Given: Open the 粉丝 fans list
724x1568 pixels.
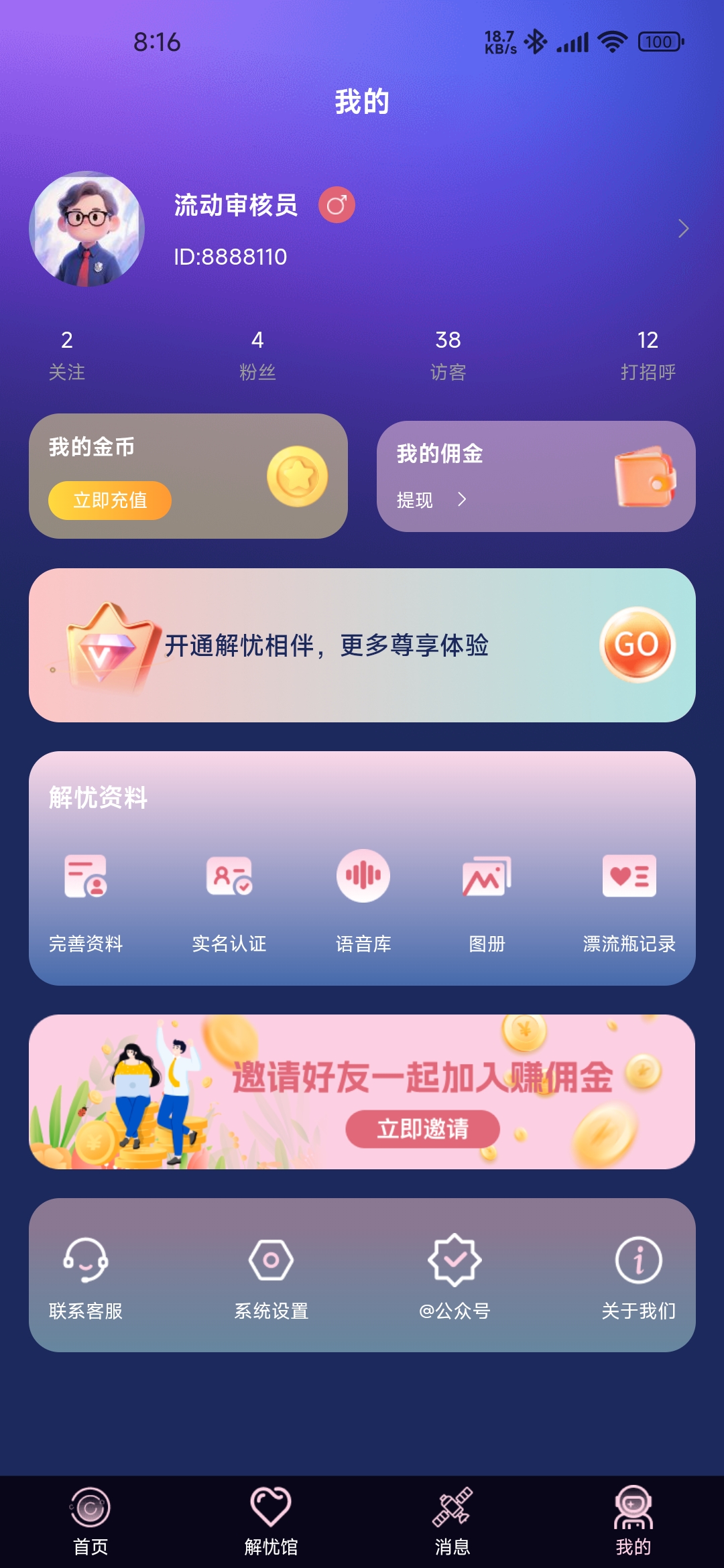Looking at the screenshot, I should pos(257,355).
